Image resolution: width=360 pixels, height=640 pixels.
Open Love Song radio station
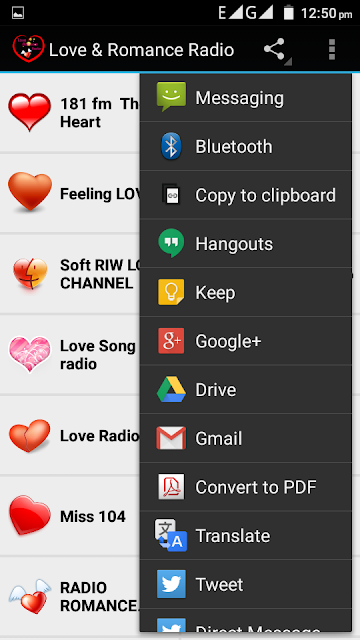pos(70,354)
